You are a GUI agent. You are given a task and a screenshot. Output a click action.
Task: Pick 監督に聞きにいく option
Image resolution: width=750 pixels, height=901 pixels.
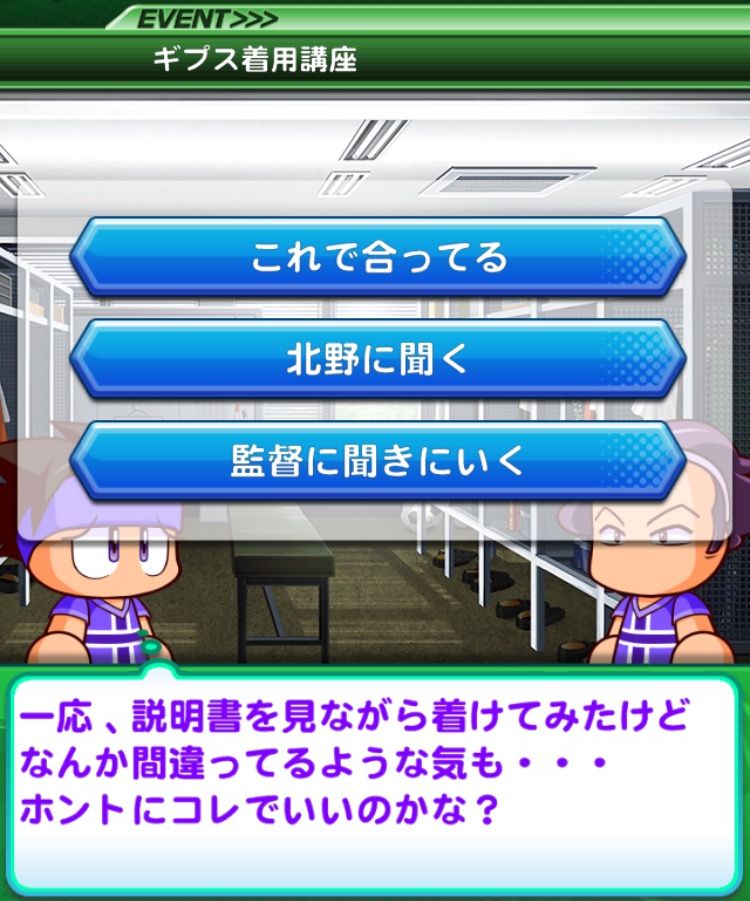tap(378, 461)
